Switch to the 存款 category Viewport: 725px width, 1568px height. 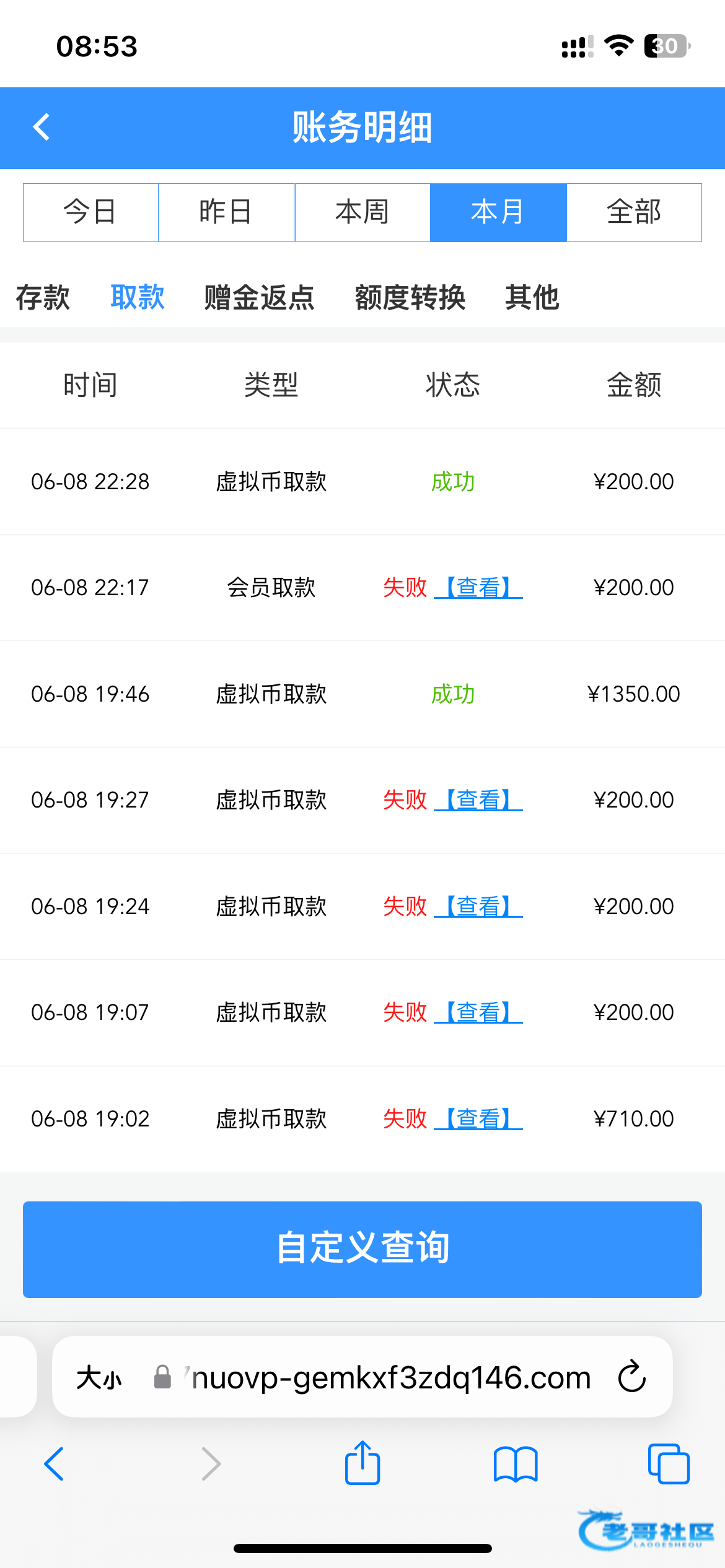[x=43, y=297]
